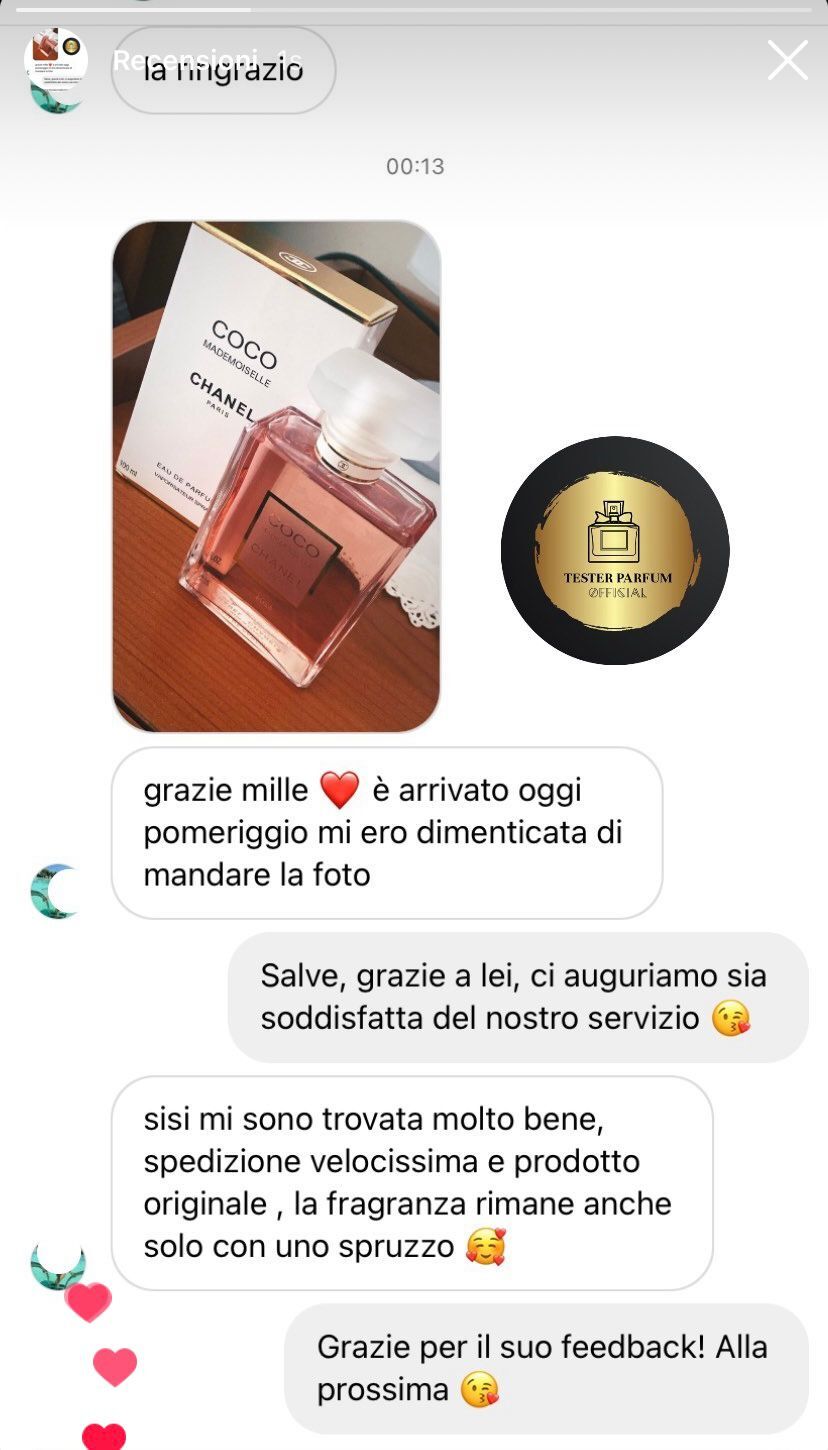Open the story owner's profile avatar
Viewport: 828px width, 1450px height.
[55, 59]
